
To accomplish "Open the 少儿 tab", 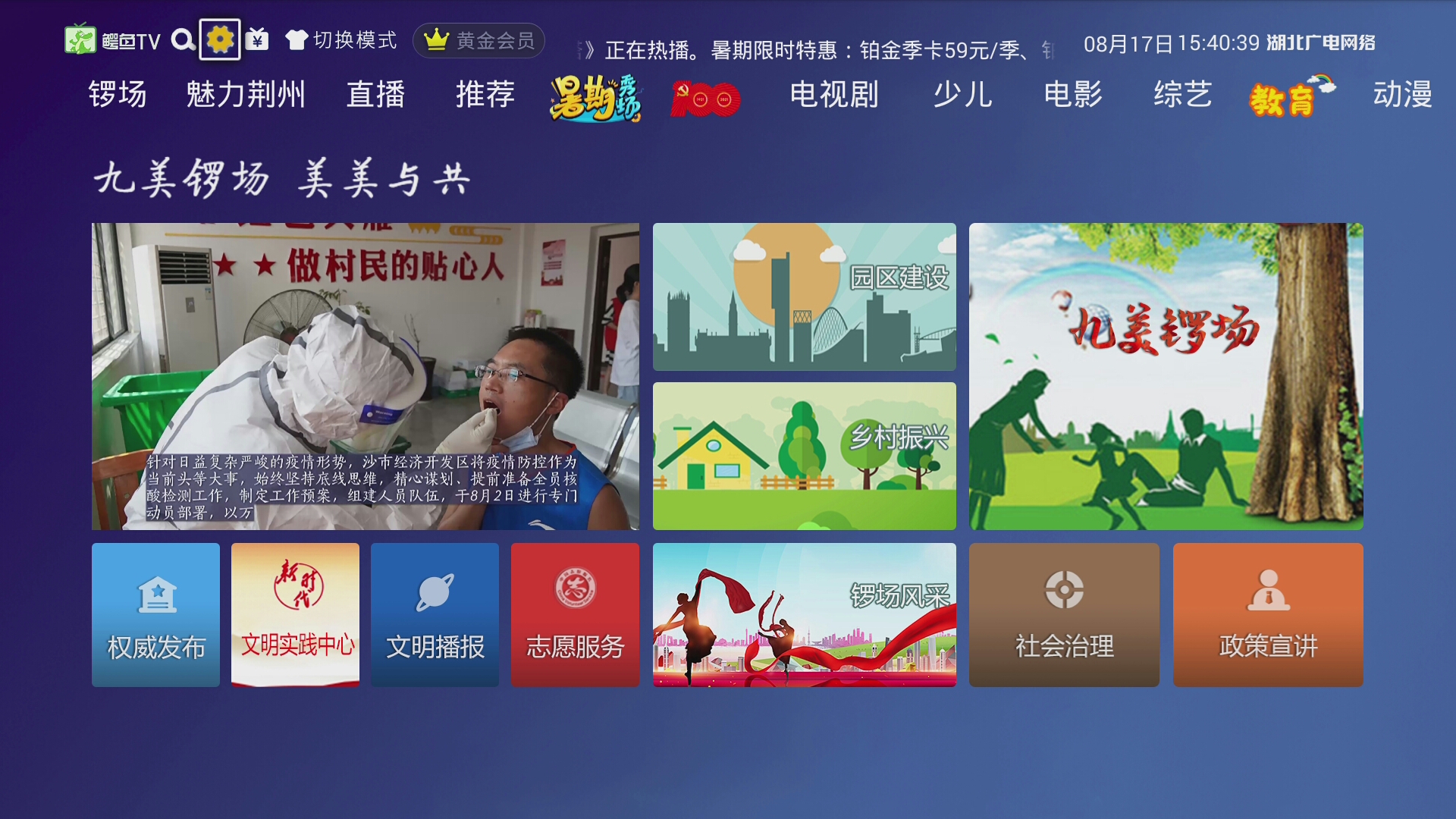I will (x=962, y=95).
